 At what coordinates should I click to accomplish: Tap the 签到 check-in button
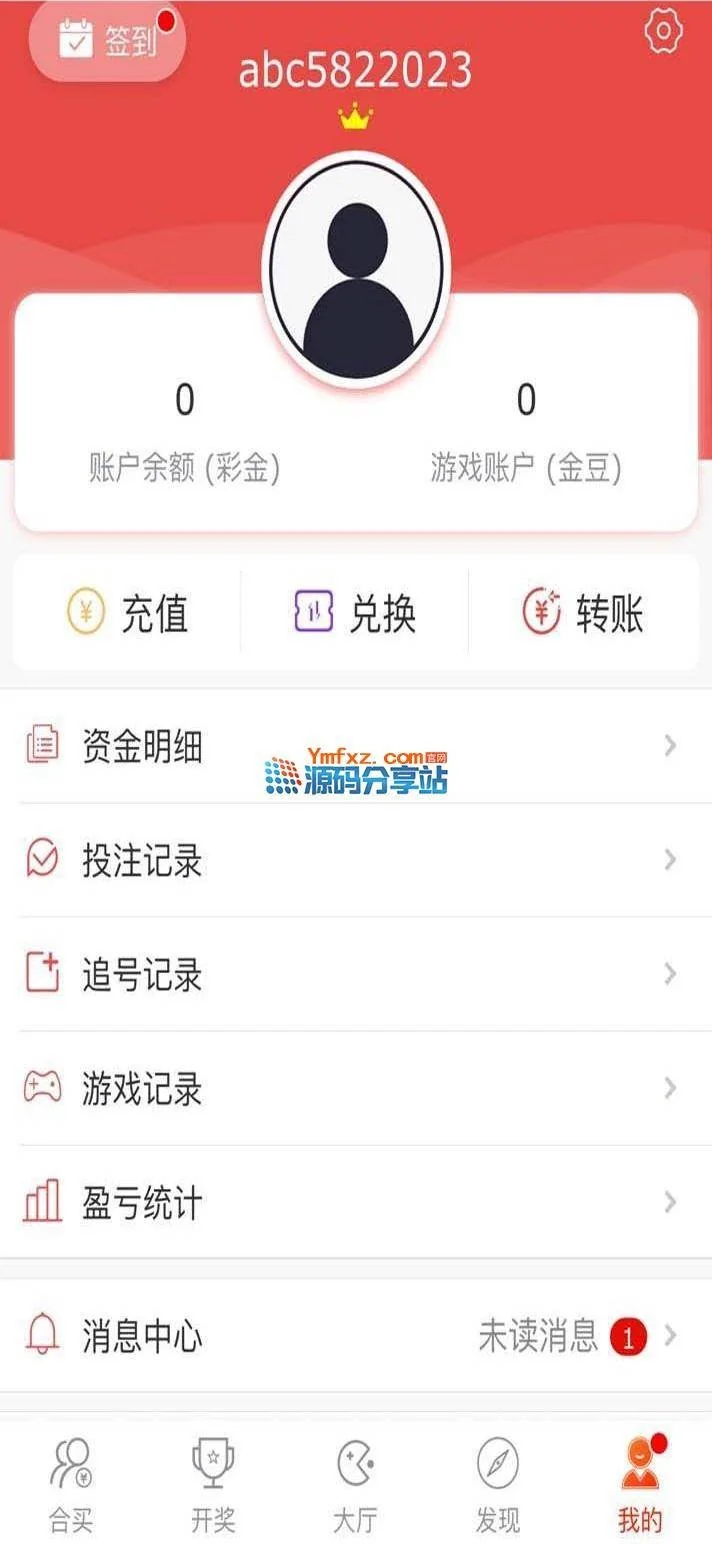point(108,41)
